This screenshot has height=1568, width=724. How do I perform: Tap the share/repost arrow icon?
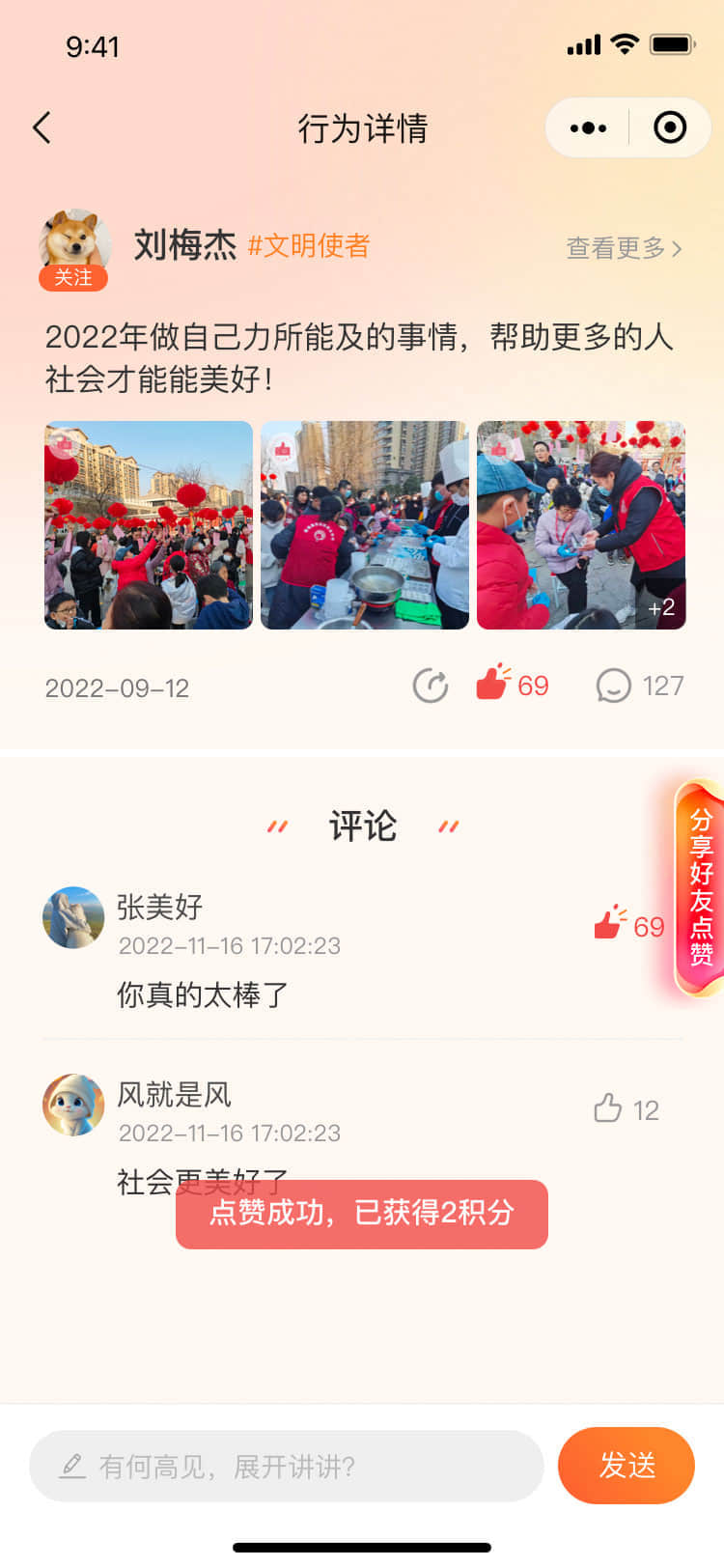click(431, 686)
